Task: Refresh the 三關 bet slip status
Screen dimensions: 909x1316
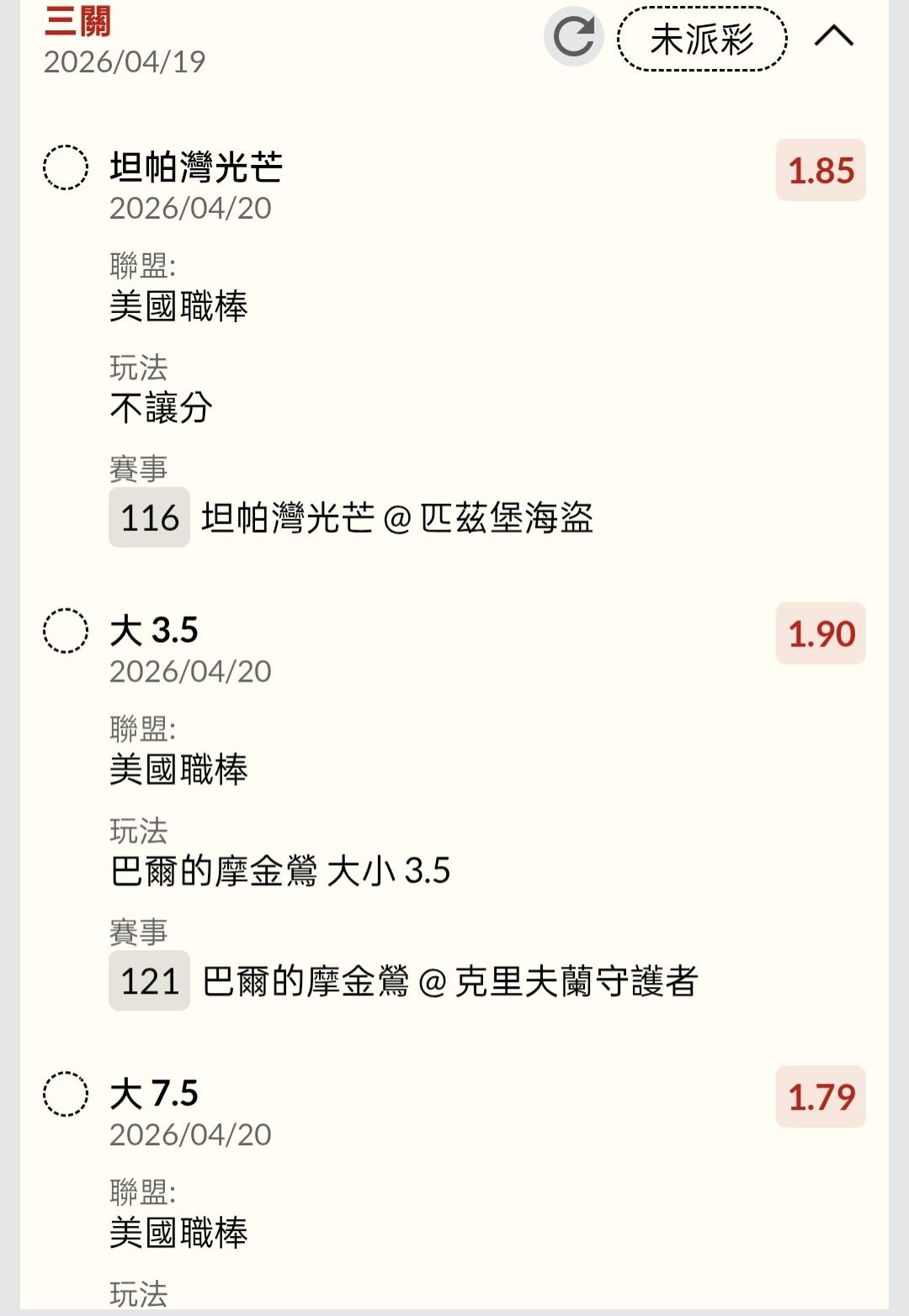Action: [574, 37]
